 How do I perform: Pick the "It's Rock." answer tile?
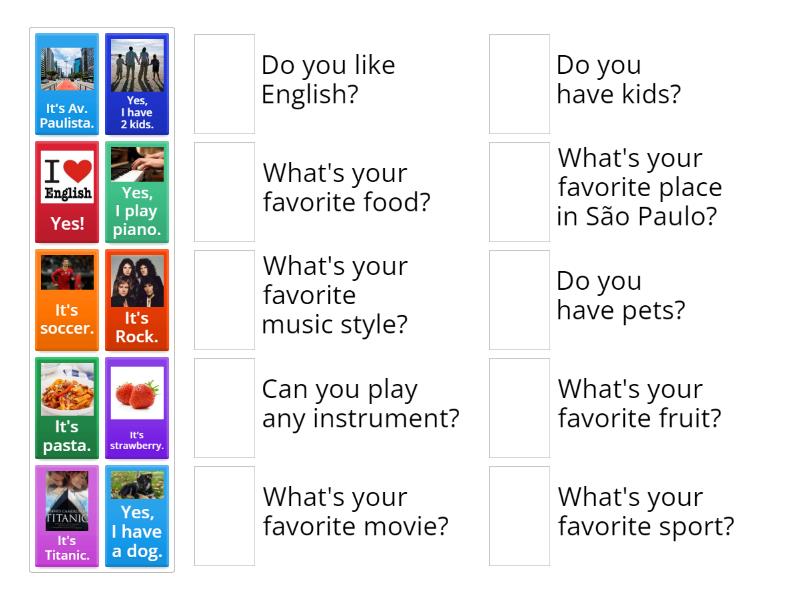137,300
